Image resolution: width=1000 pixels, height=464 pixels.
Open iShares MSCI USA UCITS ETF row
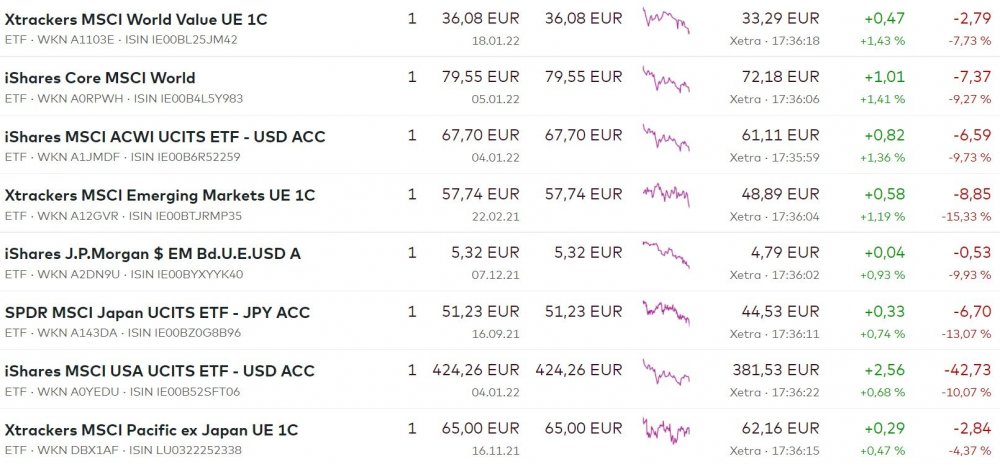[x=160, y=371]
